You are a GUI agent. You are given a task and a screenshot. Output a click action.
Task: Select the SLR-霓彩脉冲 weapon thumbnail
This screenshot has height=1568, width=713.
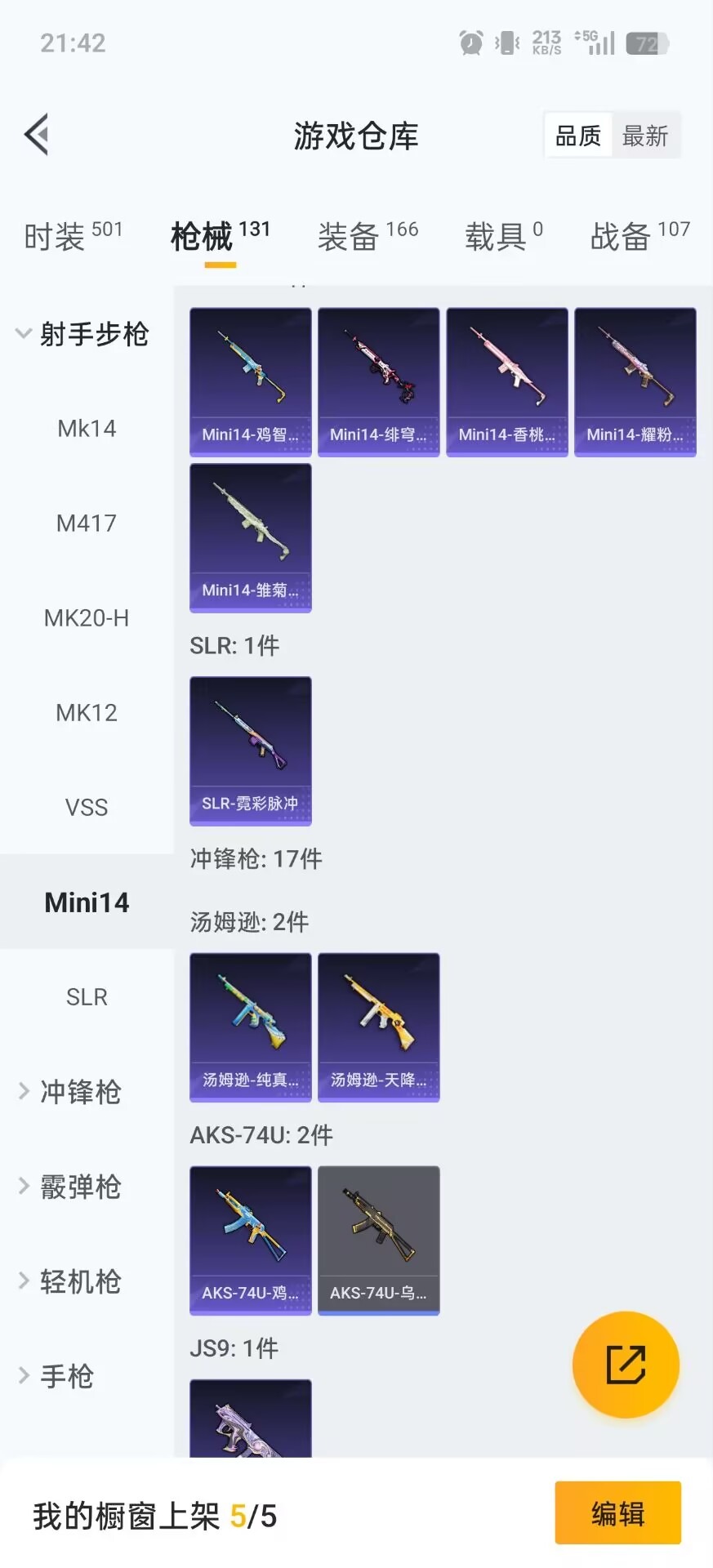[250, 751]
